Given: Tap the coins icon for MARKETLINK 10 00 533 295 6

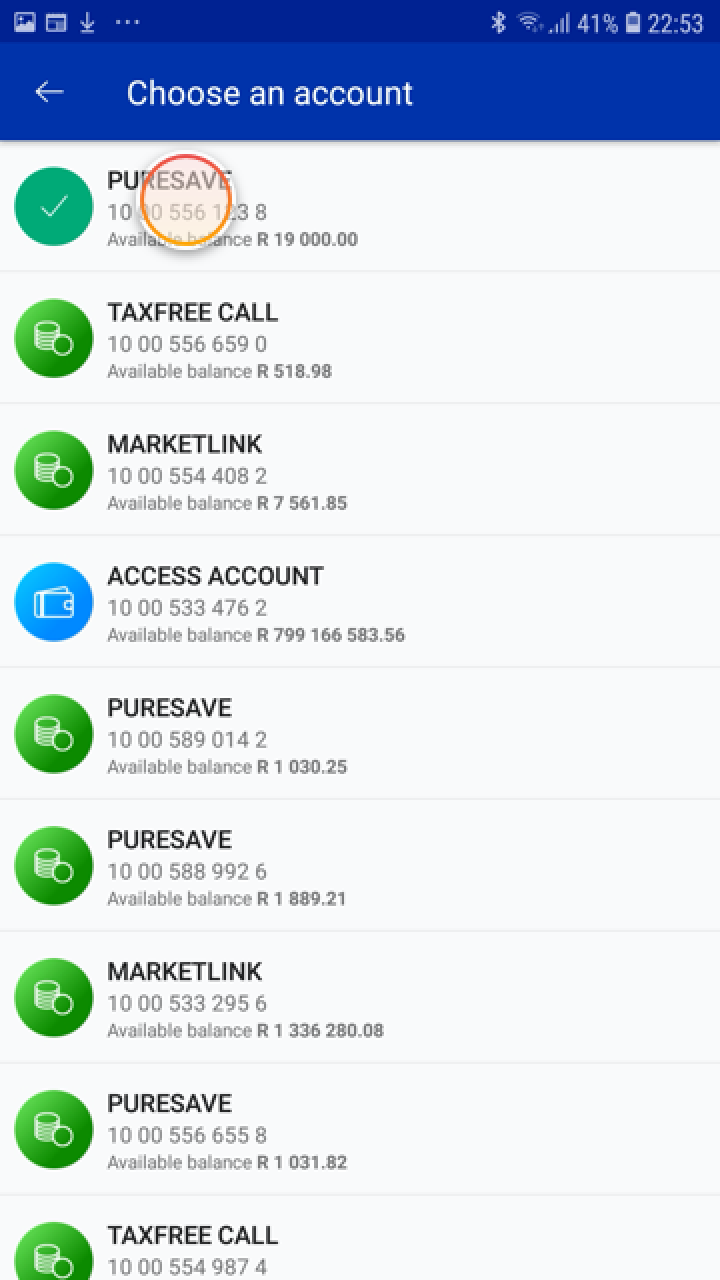Looking at the screenshot, I should click(x=53, y=997).
